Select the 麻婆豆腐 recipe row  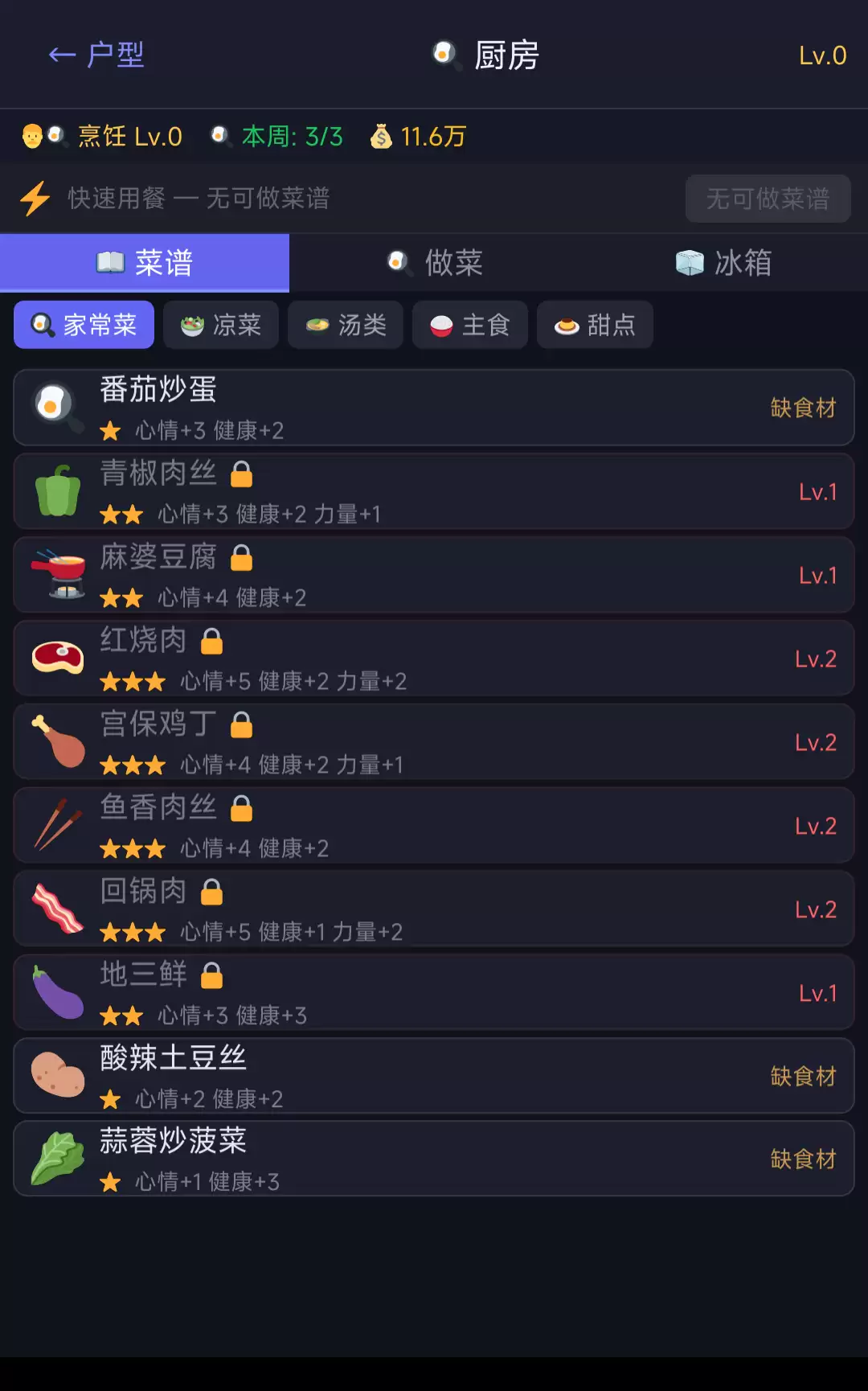pos(434,575)
